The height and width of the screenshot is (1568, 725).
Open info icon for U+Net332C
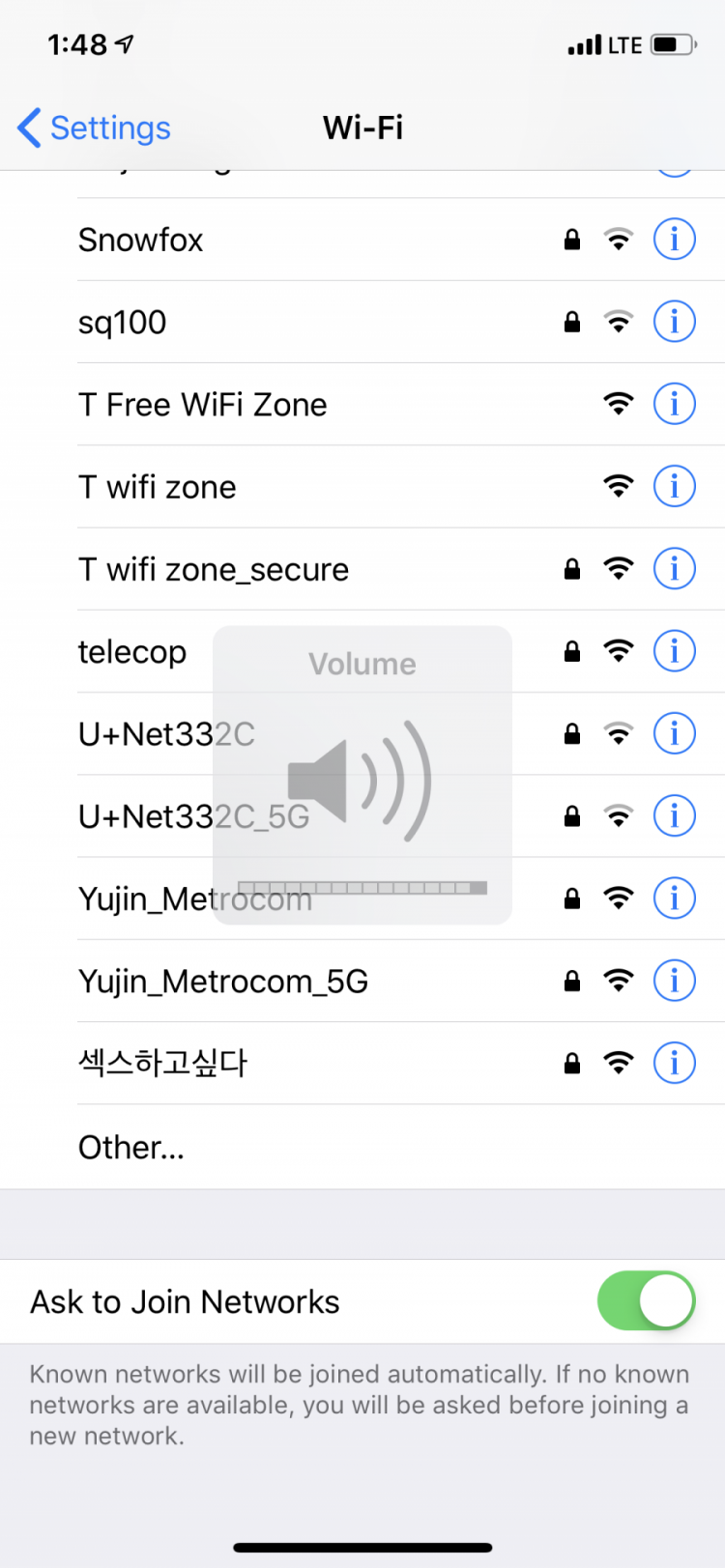point(674,733)
